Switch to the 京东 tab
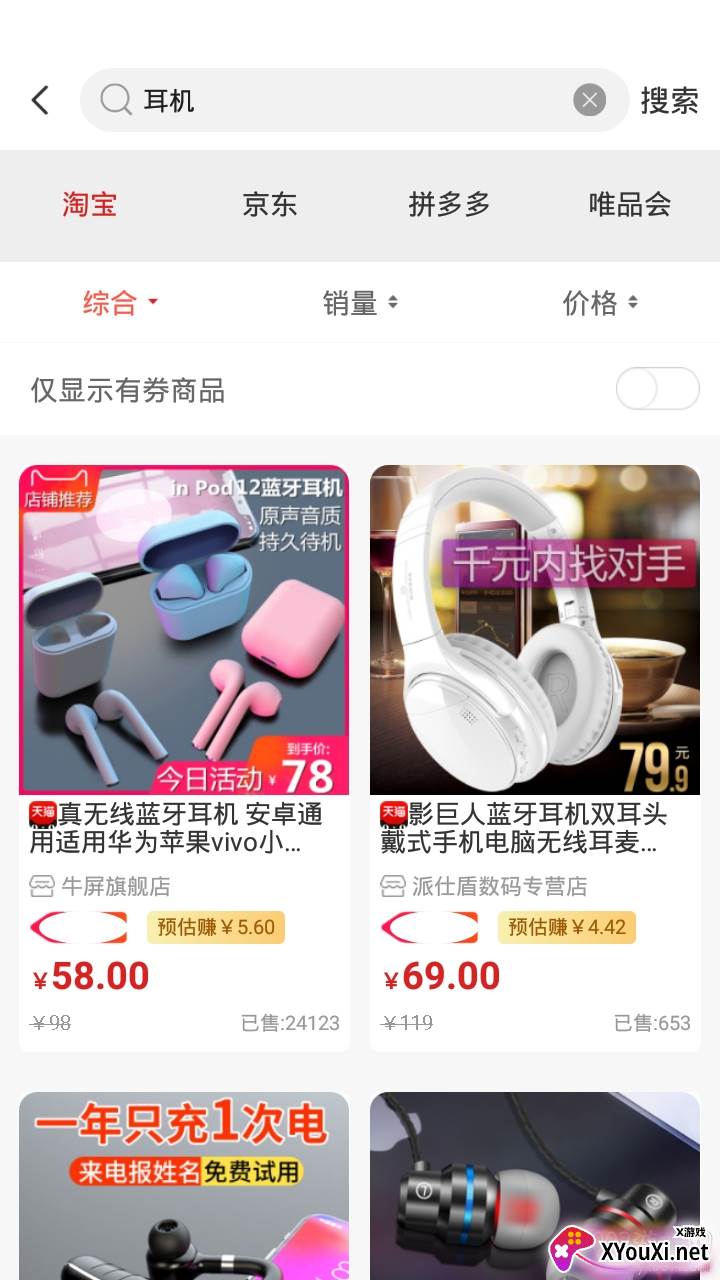Screen dimensions: 720x1280 [x=270, y=205]
